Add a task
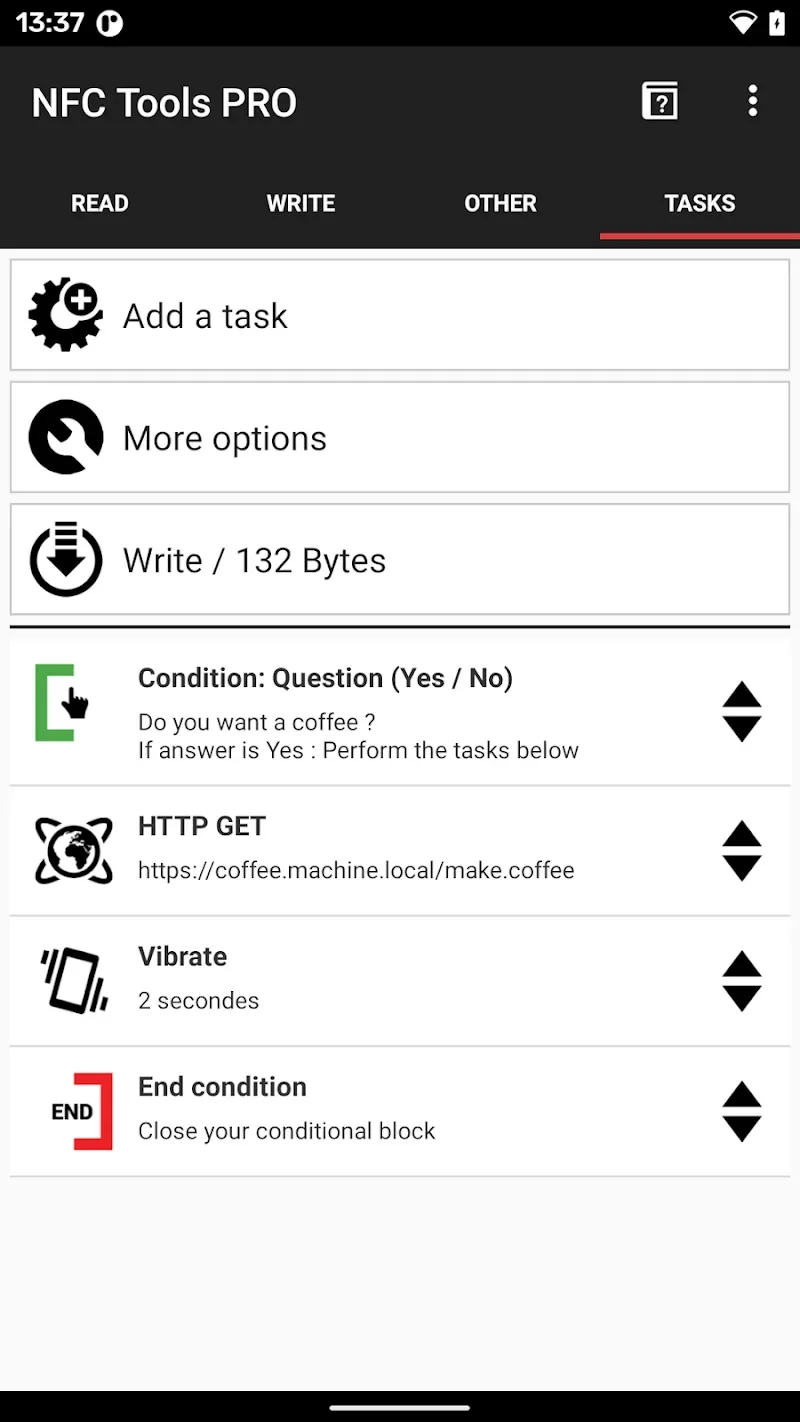 [x=400, y=316]
